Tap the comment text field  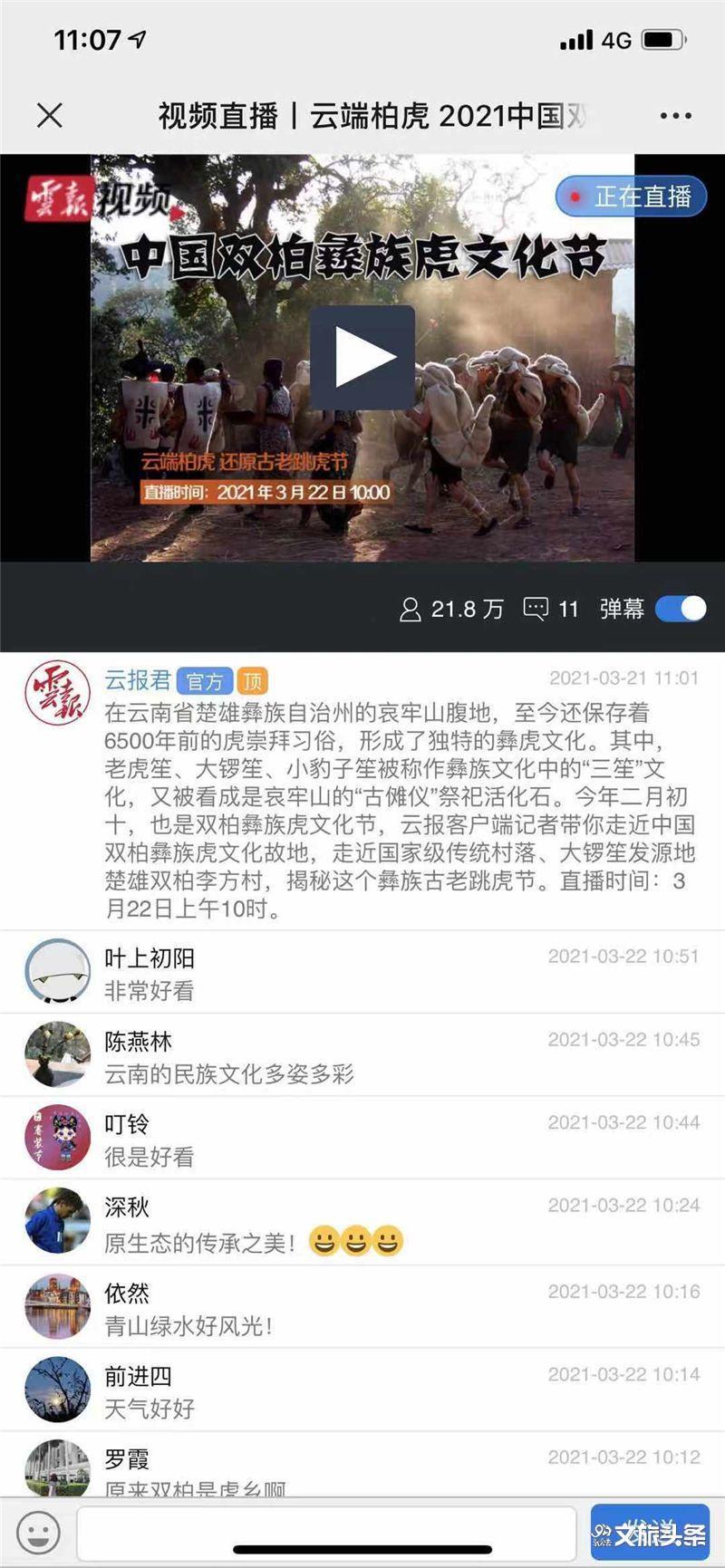(x=326, y=1533)
